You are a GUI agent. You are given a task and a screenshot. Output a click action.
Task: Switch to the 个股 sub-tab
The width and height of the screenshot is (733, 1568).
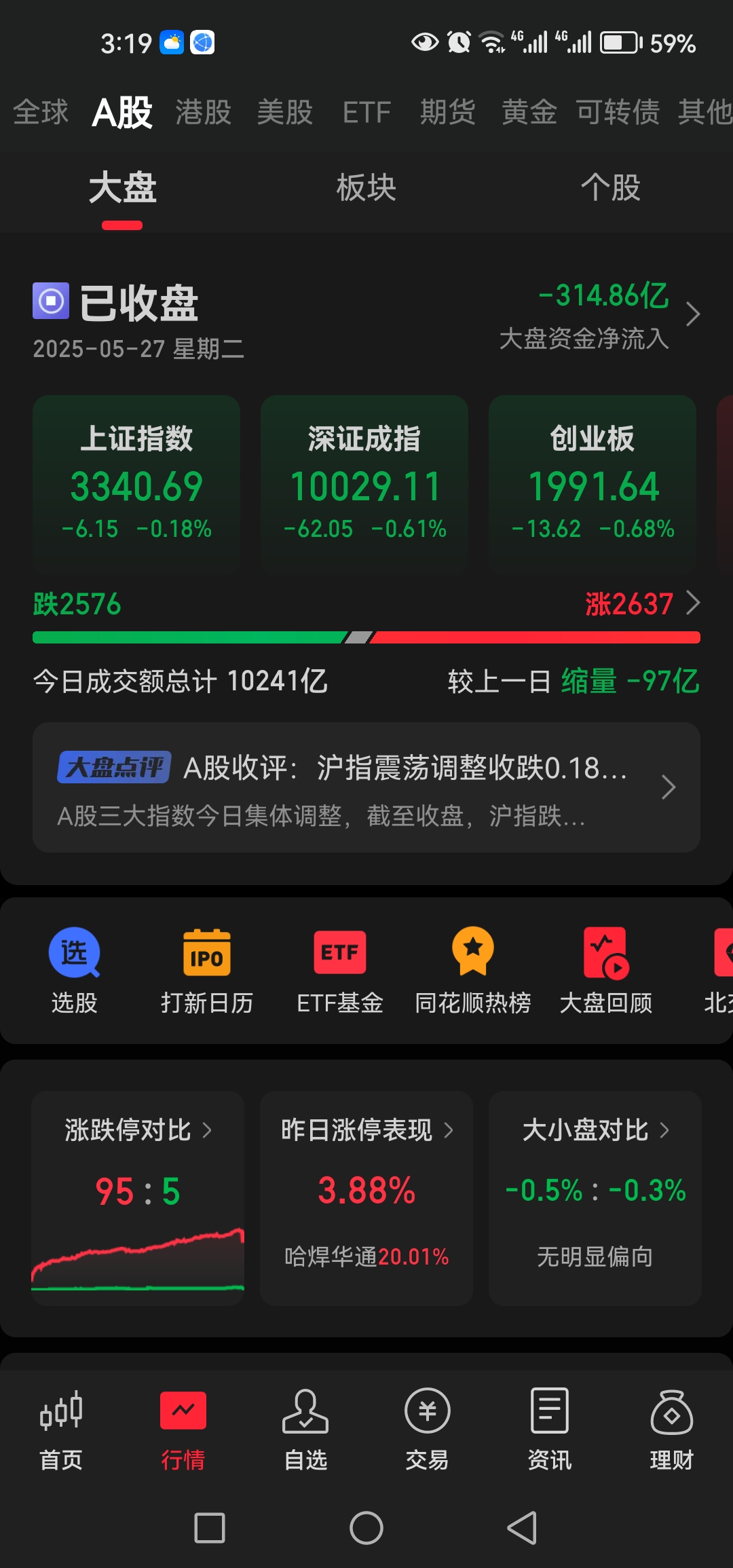[610, 188]
